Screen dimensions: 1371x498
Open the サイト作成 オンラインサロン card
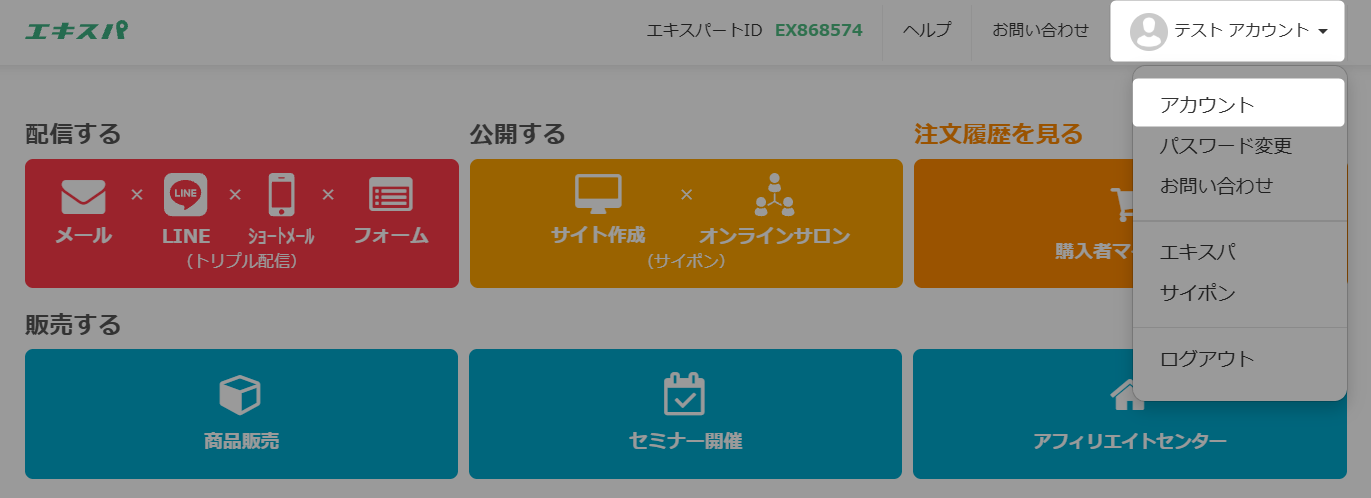685,223
